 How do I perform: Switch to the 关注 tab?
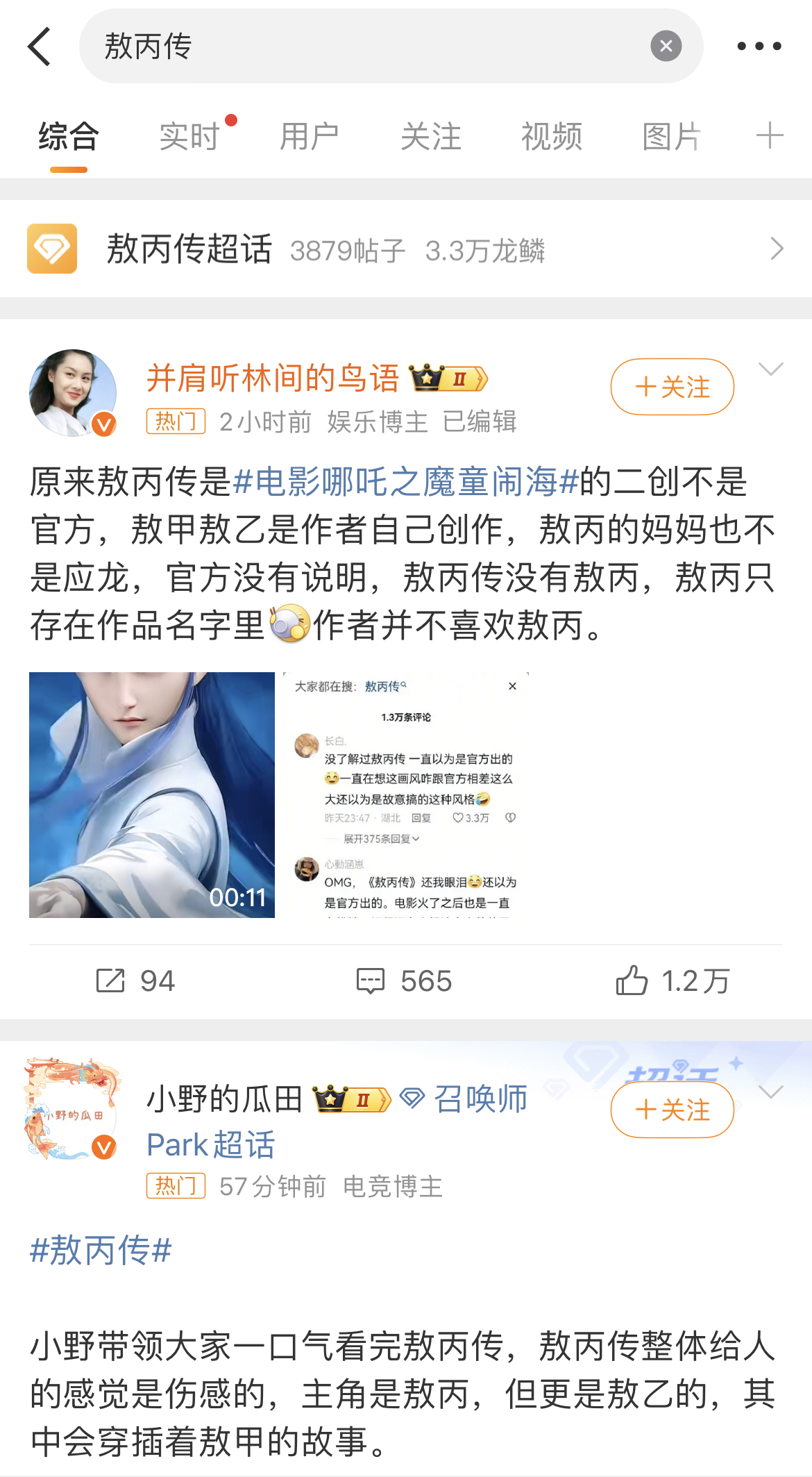(430, 136)
